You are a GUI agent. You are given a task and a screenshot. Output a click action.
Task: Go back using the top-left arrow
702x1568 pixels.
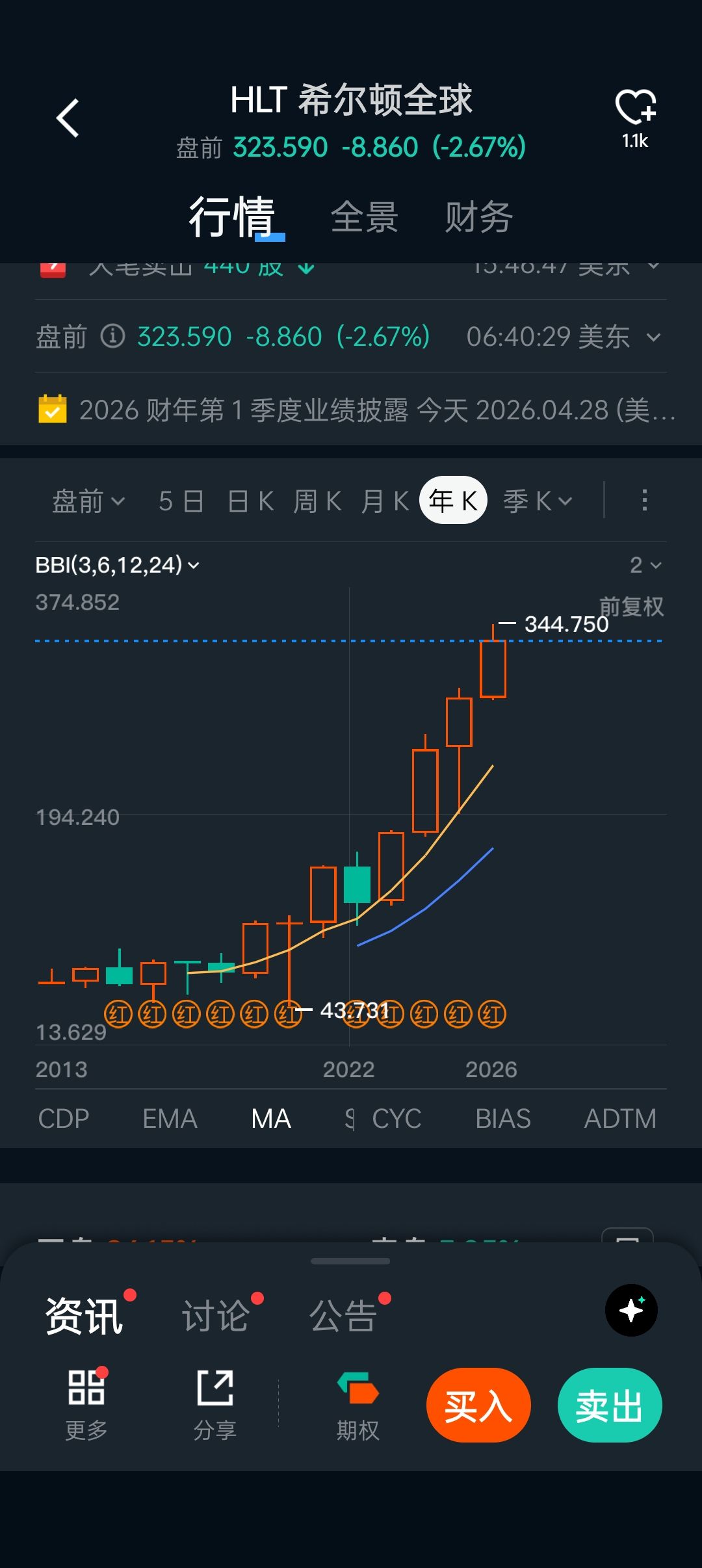click(x=68, y=118)
